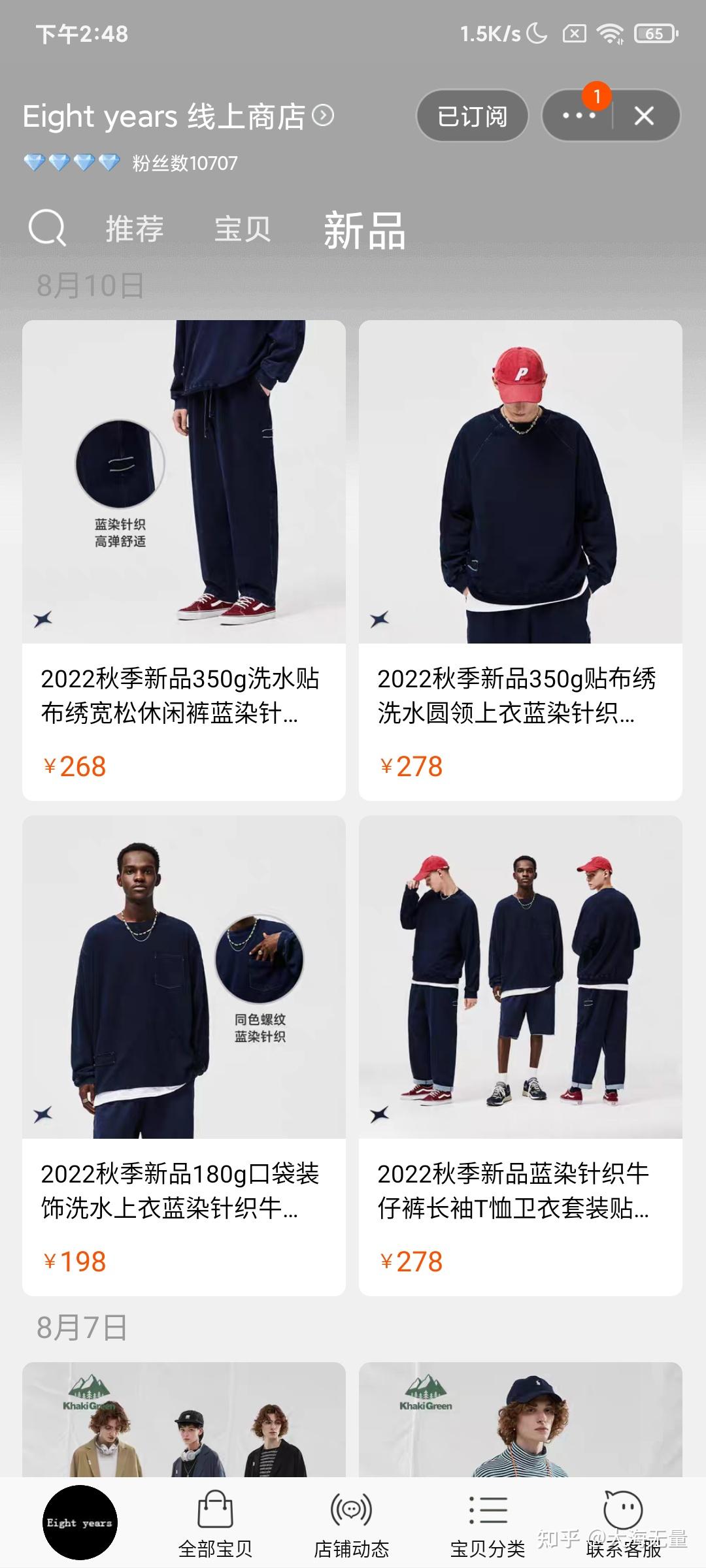Switch to the 推荐 tab
This screenshot has height=1568, width=706.
(135, 229)
